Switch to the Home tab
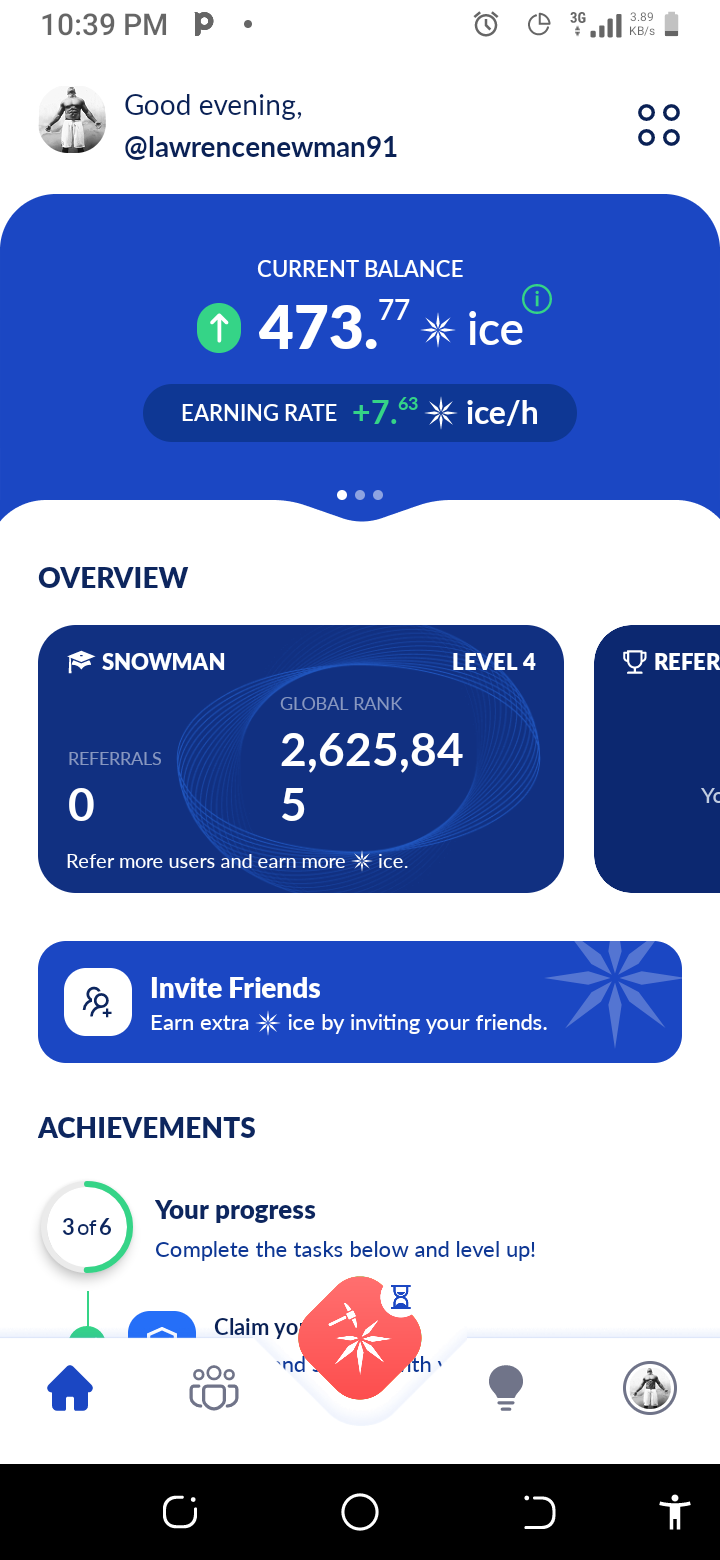Screen dimensions: 720x1560 (70, 1388)
